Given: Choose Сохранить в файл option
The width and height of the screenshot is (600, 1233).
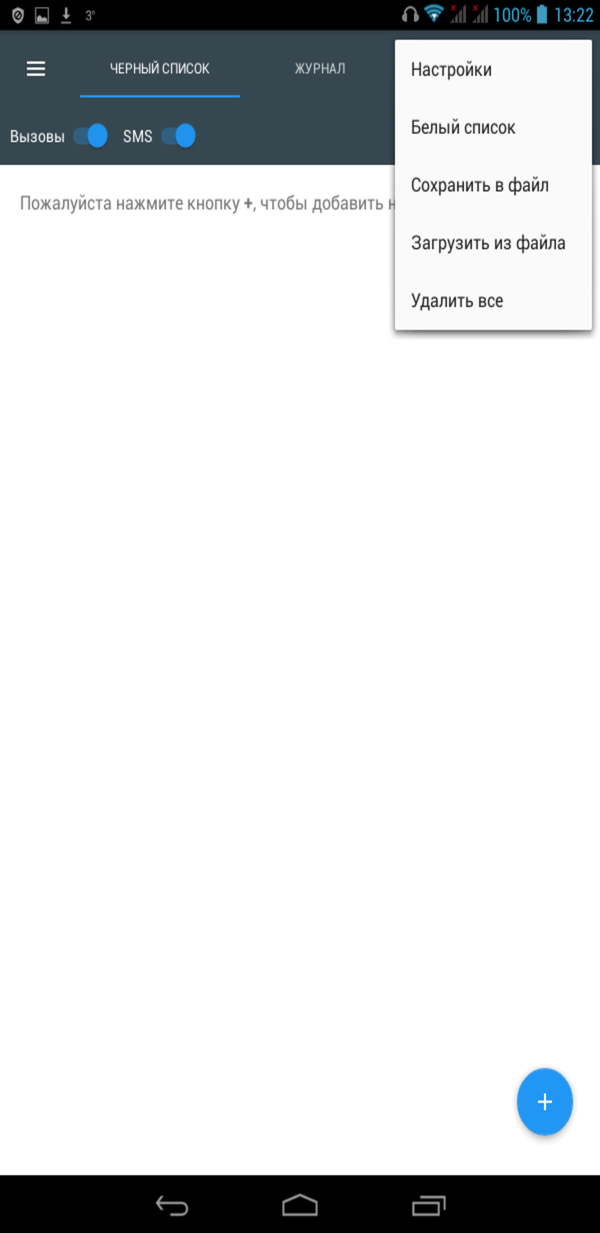Looking at the screenshot, I should click(493, 185).
